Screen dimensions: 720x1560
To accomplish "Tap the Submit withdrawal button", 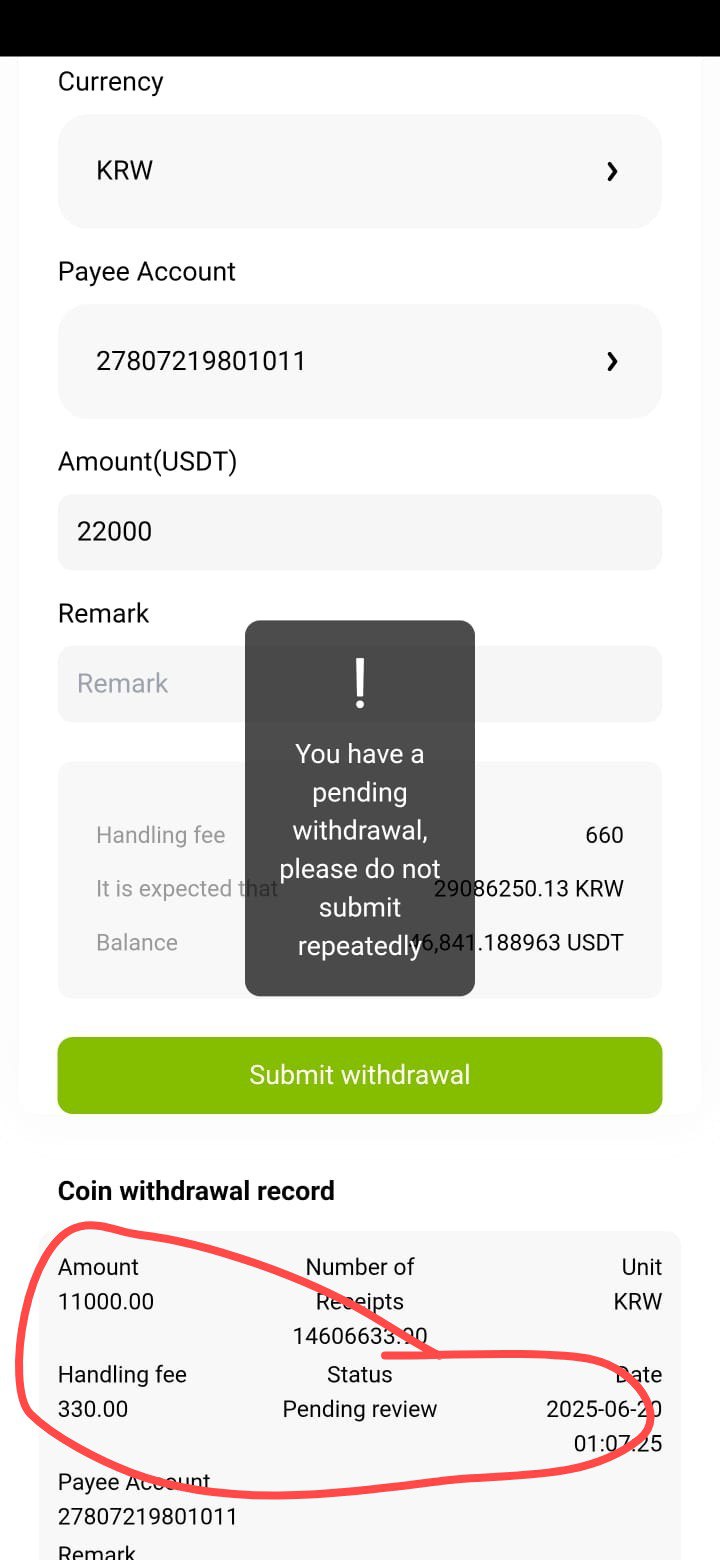I will [x=360, y=1075].
